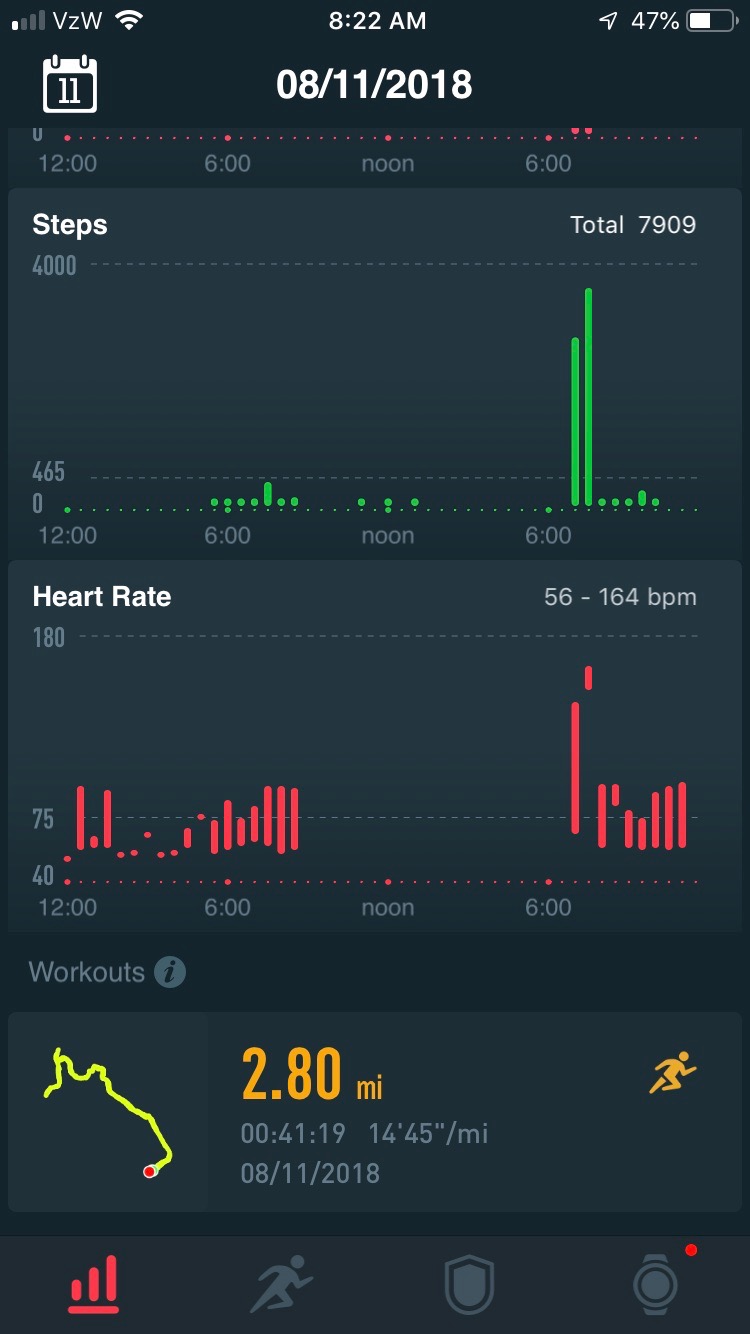
Task: Switch to the shield tab
Action: (x=469, y=1284)
